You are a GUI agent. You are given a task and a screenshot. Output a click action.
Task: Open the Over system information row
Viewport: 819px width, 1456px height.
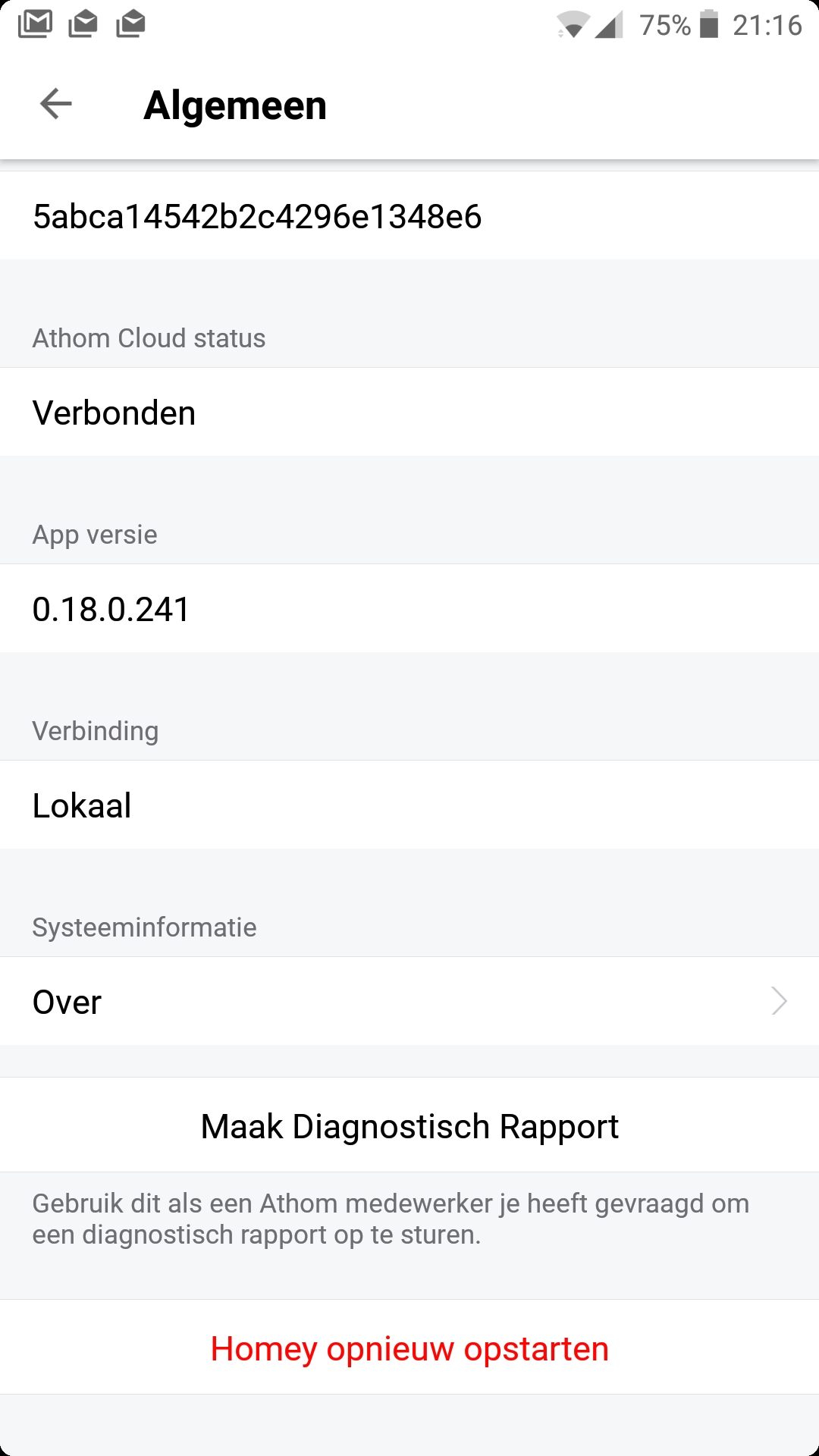[x=409, y=1001]
